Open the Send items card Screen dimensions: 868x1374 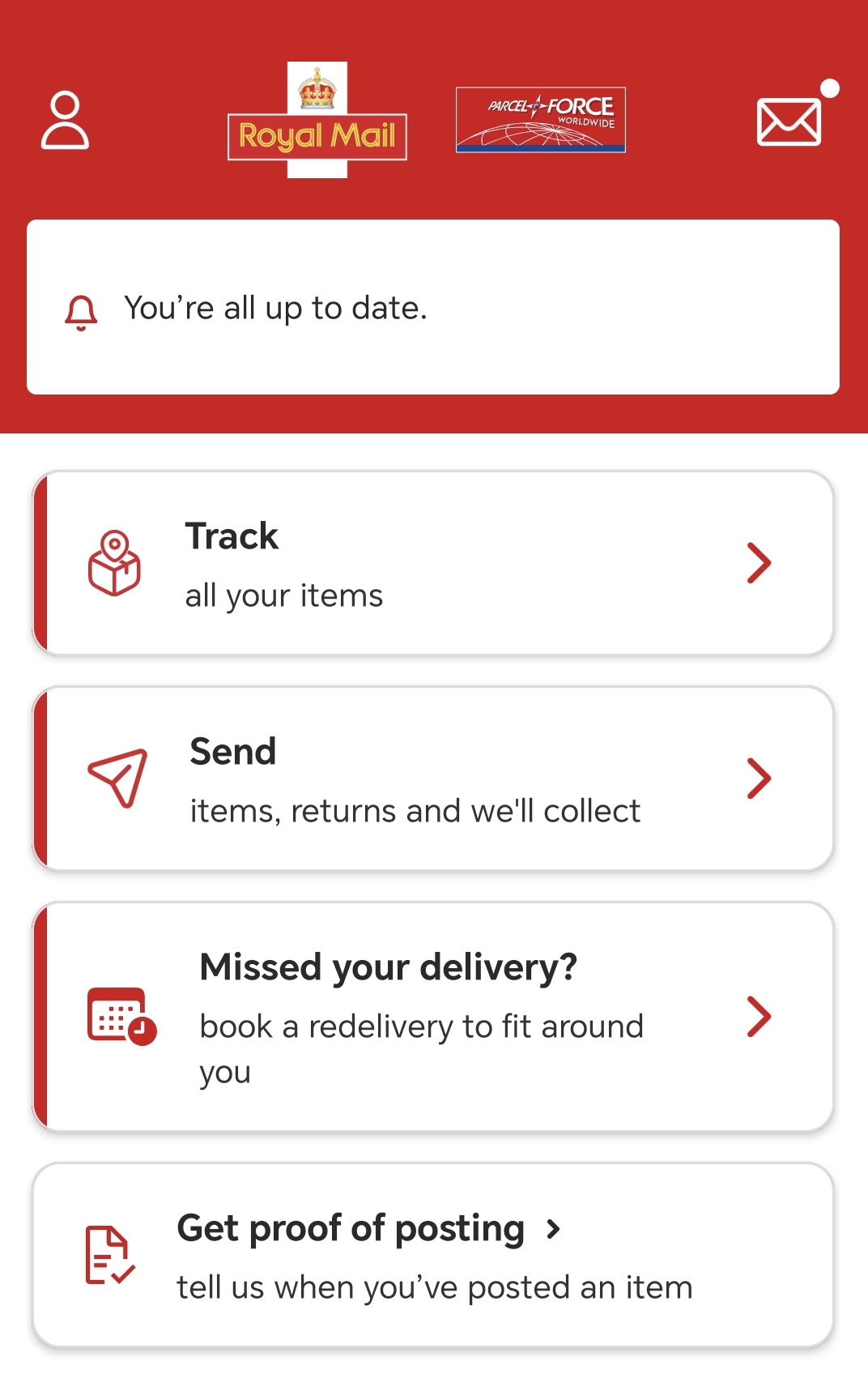433,779
